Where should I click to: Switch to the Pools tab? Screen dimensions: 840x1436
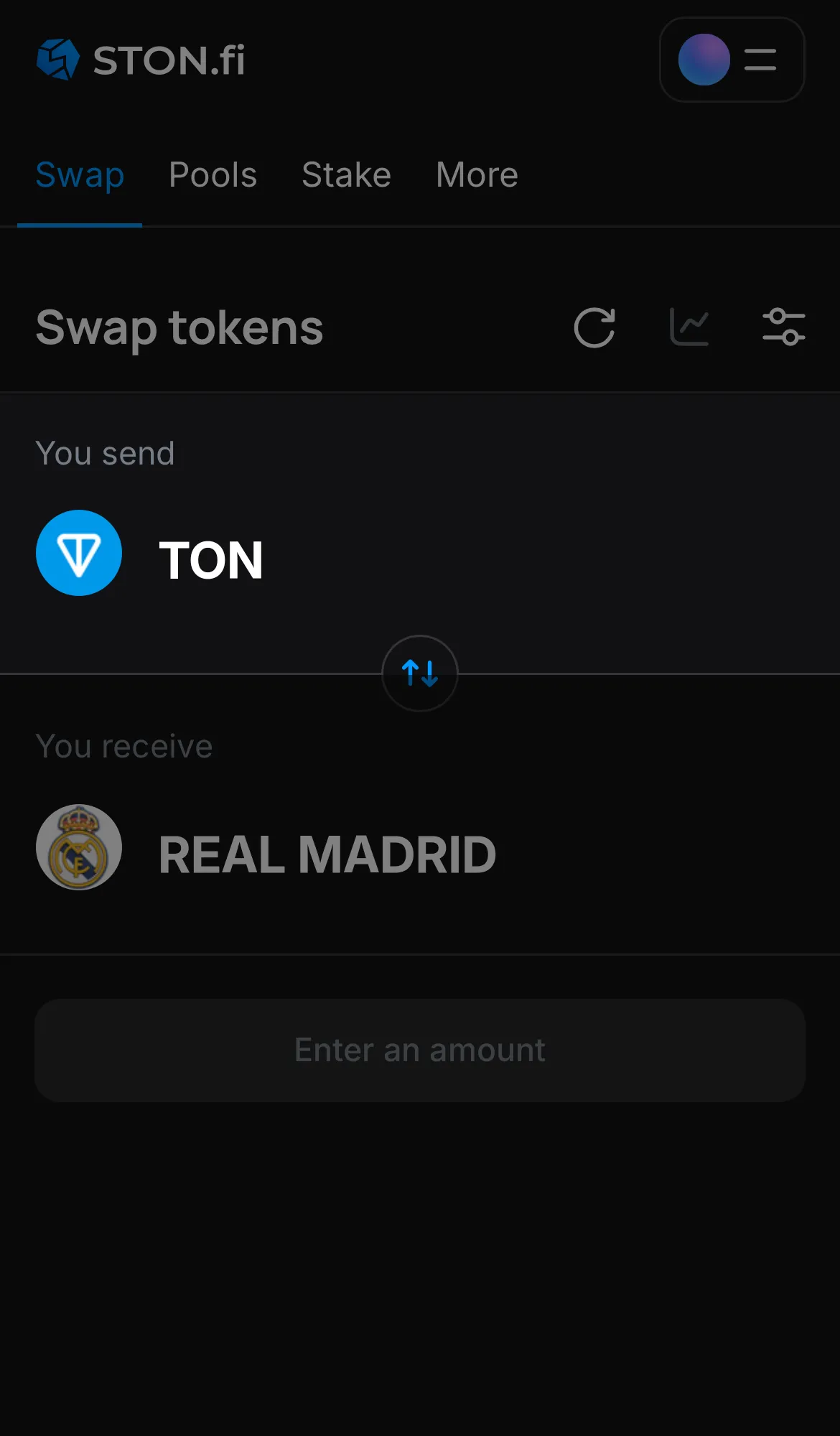pos(213,174)
